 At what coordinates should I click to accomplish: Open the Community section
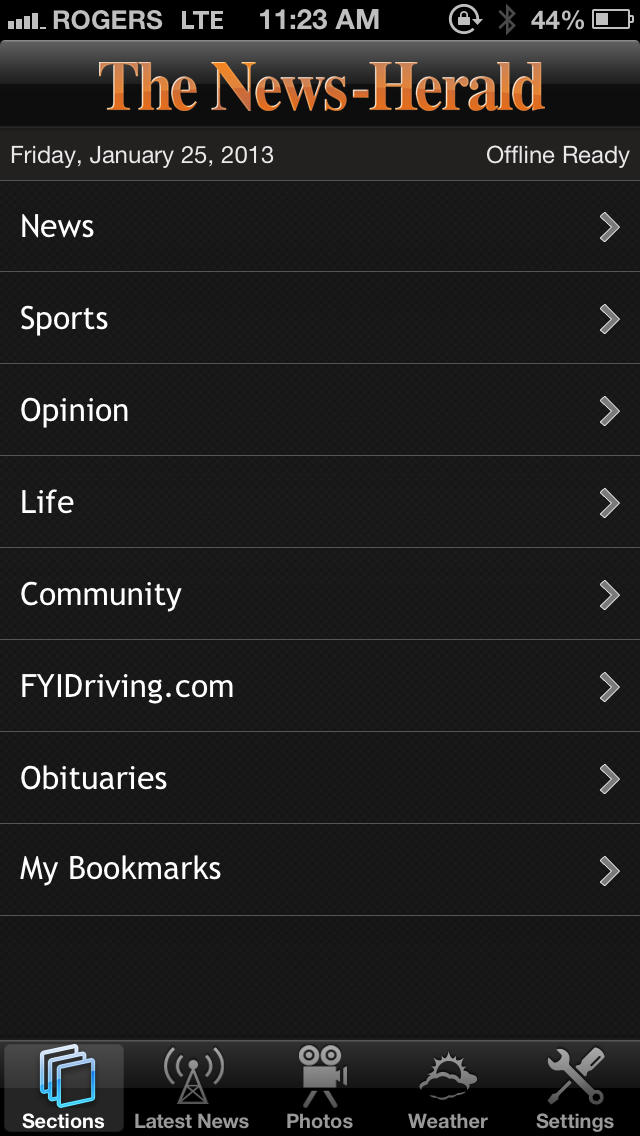pos(320,594)
